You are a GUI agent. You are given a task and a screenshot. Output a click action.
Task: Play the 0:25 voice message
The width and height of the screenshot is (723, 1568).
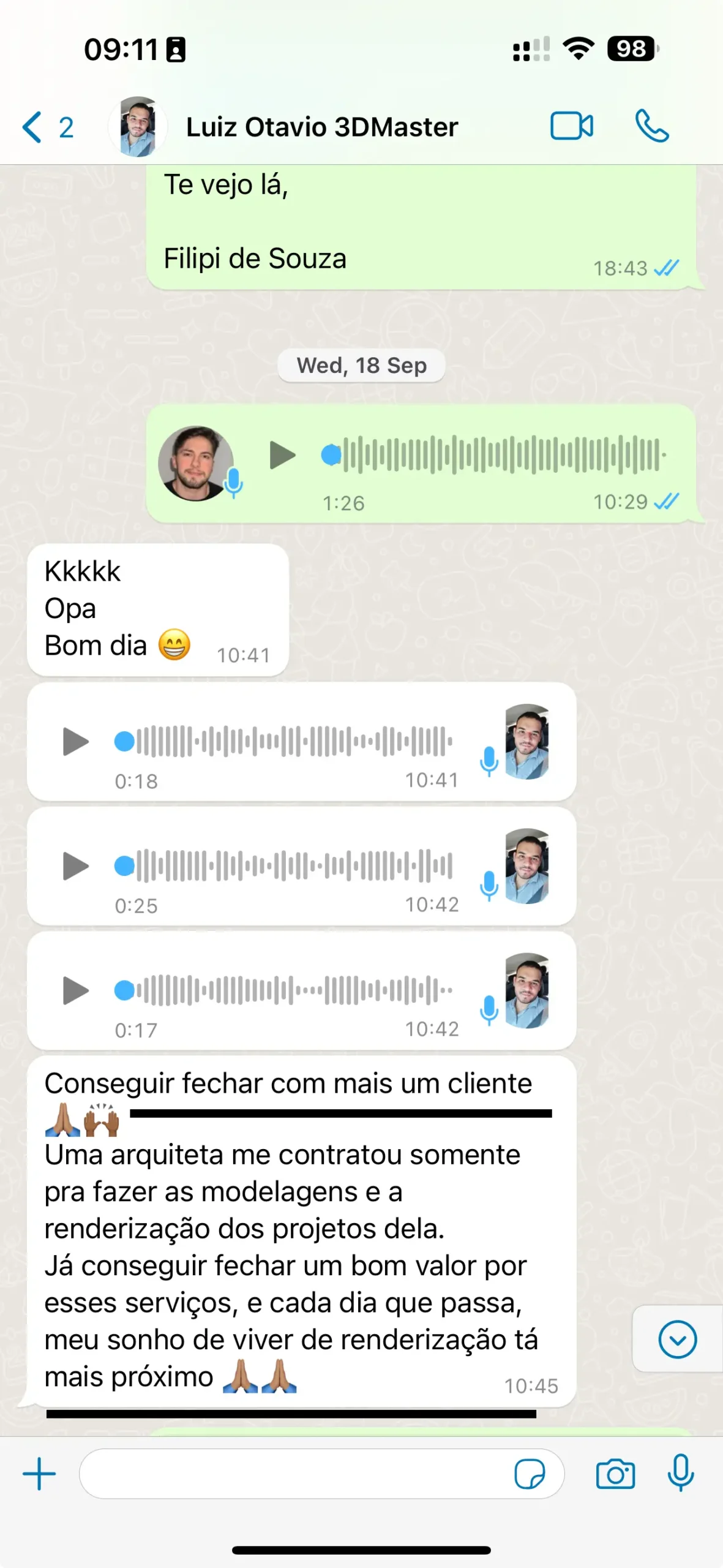tap(76, 866)
